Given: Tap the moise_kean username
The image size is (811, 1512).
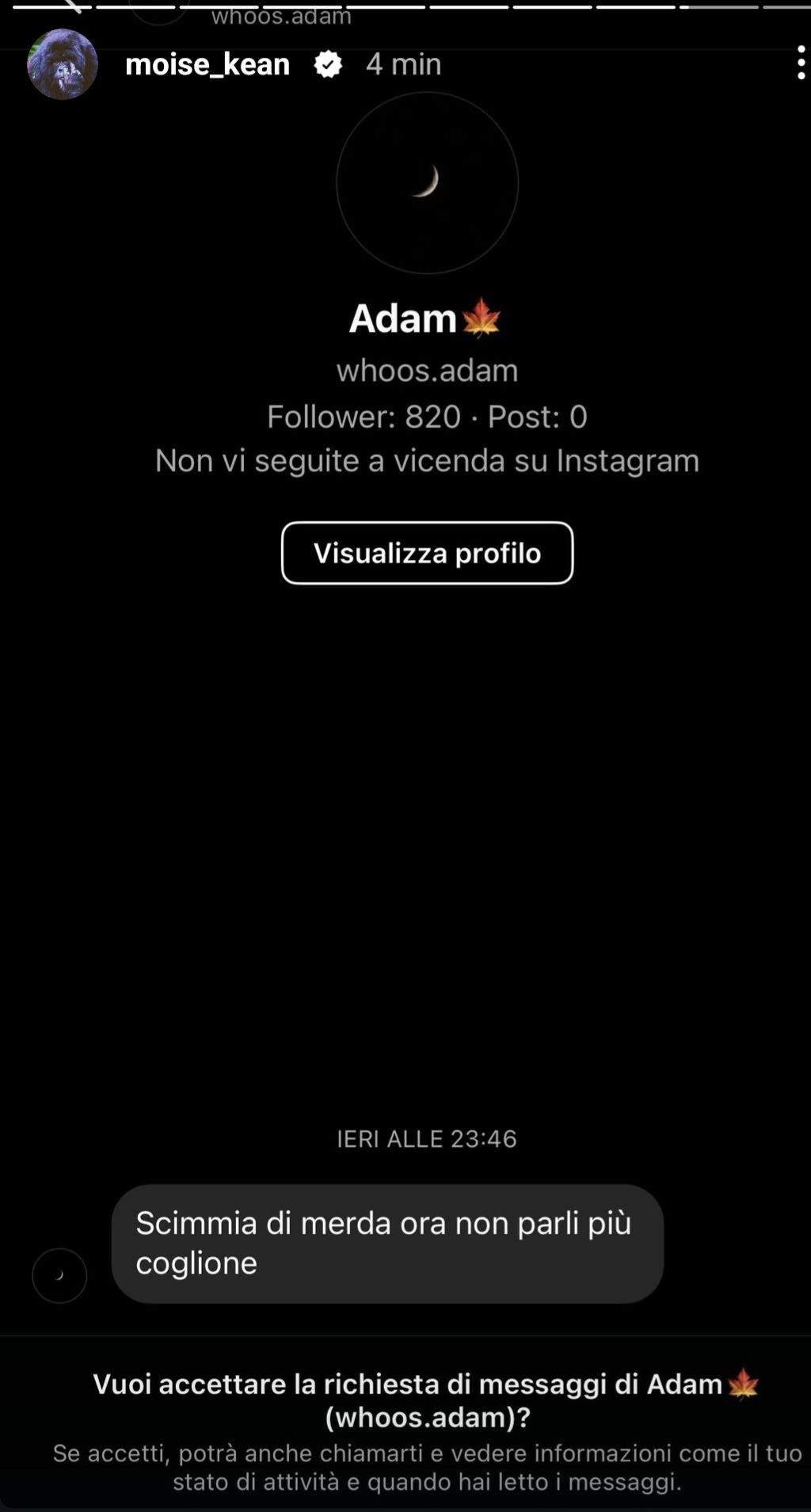Looking at the screenshot, I should [208, 64].
